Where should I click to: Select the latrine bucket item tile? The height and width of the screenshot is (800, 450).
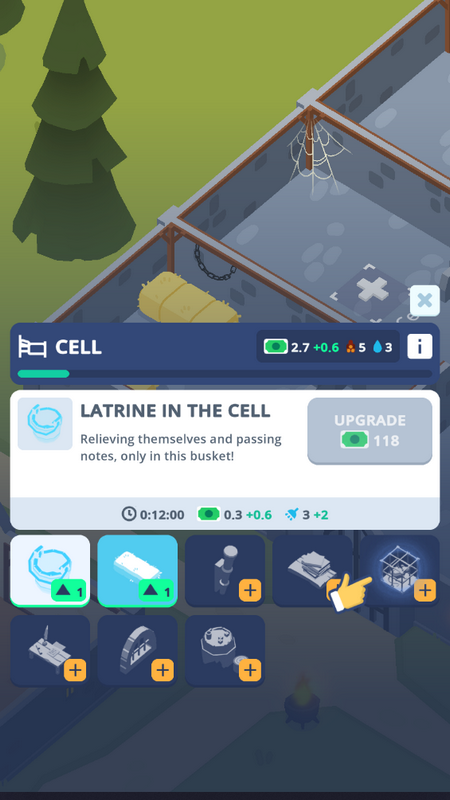click(x=50, y=570)
